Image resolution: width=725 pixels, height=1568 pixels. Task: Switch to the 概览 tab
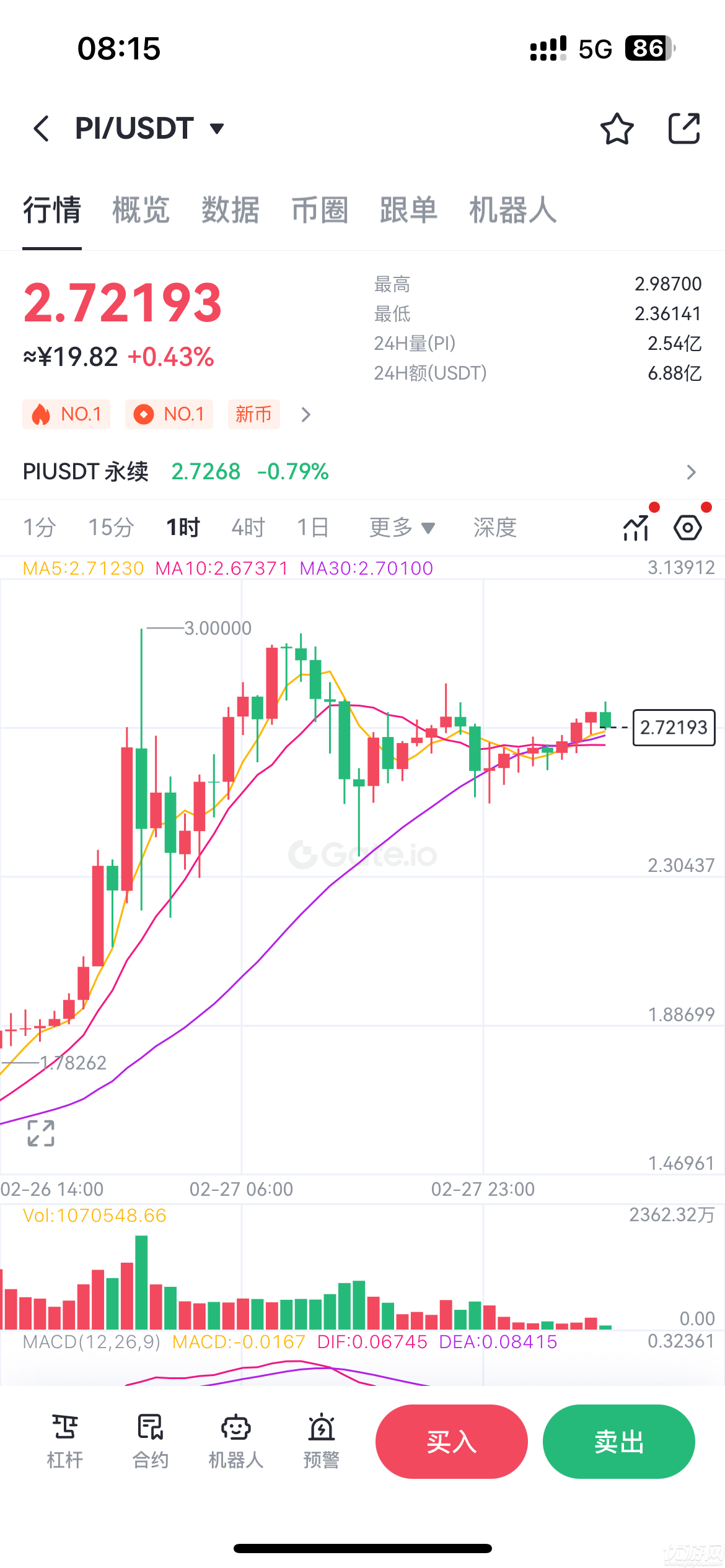click(x=141, y=210)
